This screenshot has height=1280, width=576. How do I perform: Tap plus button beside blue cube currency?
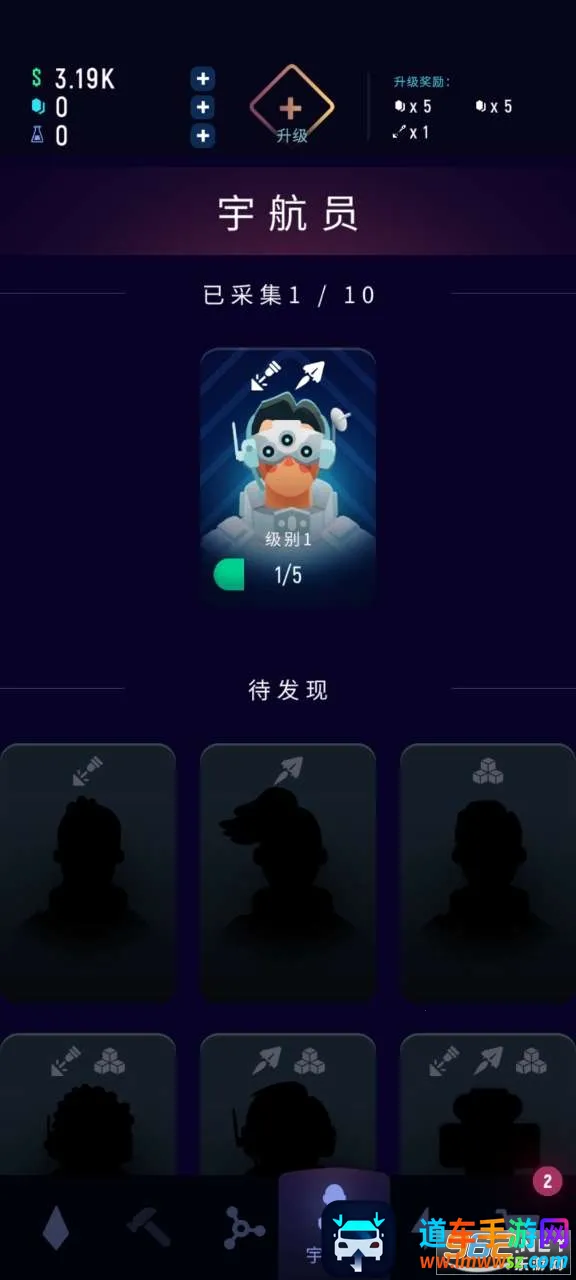203,107
